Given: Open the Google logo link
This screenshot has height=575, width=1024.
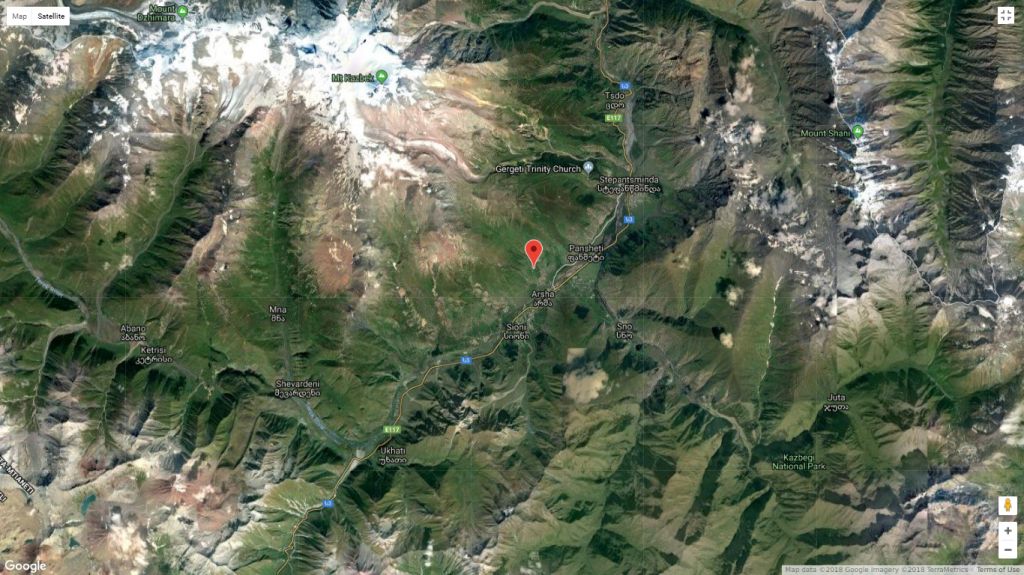Looking at the screenshot, I should click(24, 565).
